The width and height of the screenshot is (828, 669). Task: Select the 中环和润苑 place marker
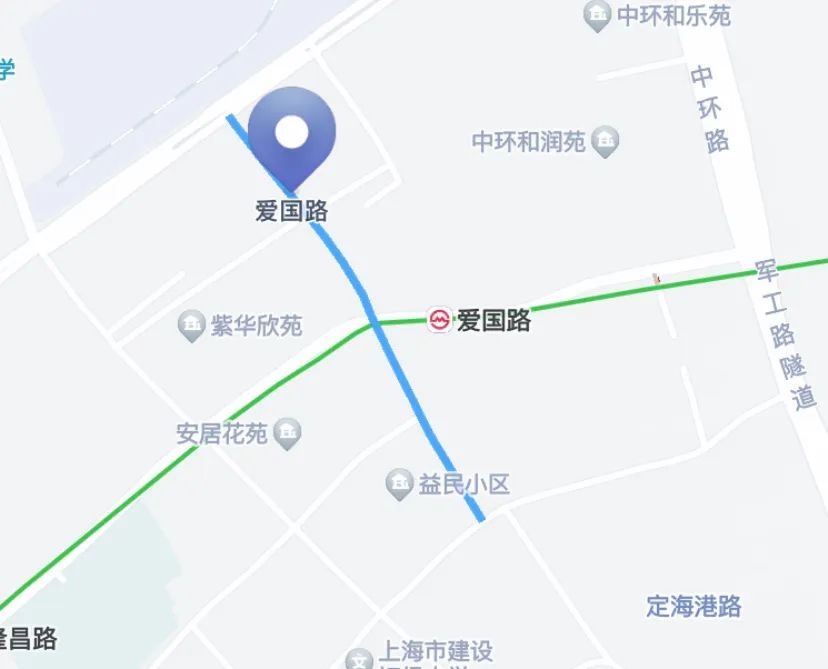(x=605, y=141)
